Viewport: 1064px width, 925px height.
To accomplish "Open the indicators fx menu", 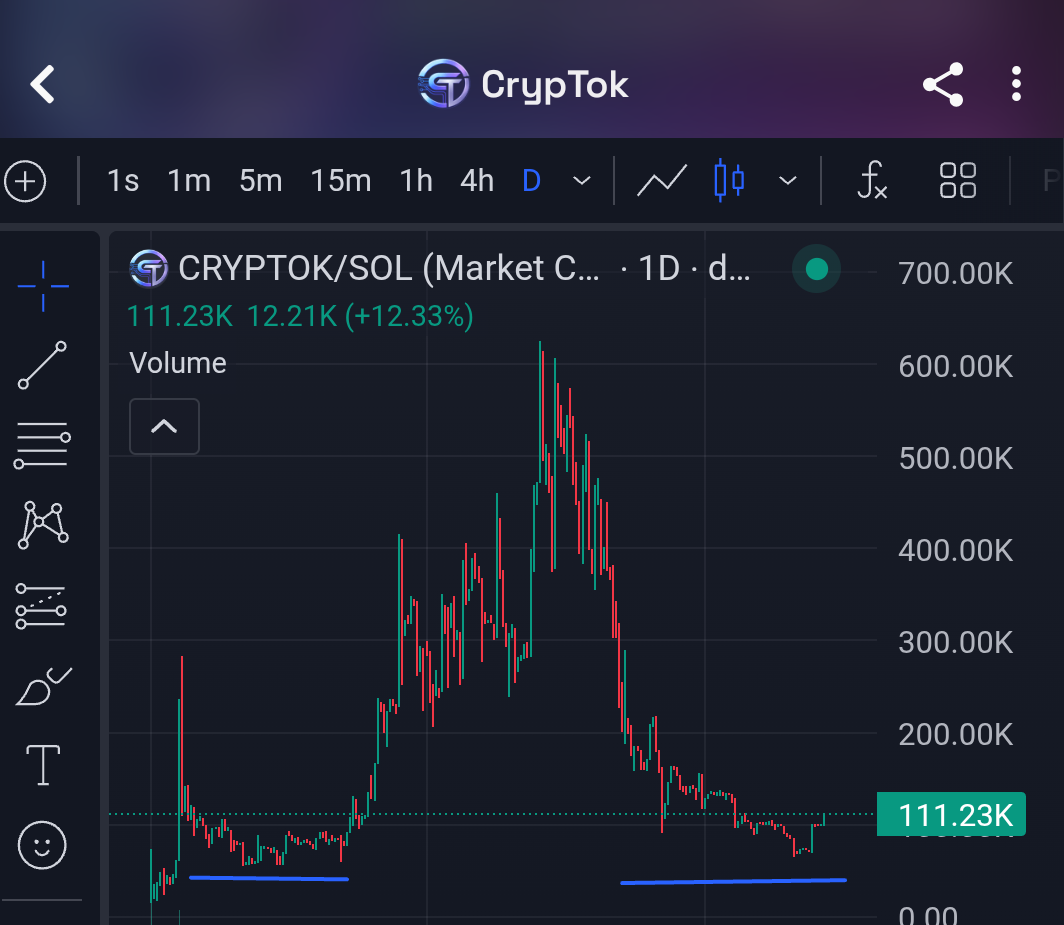I will point(872,181).
